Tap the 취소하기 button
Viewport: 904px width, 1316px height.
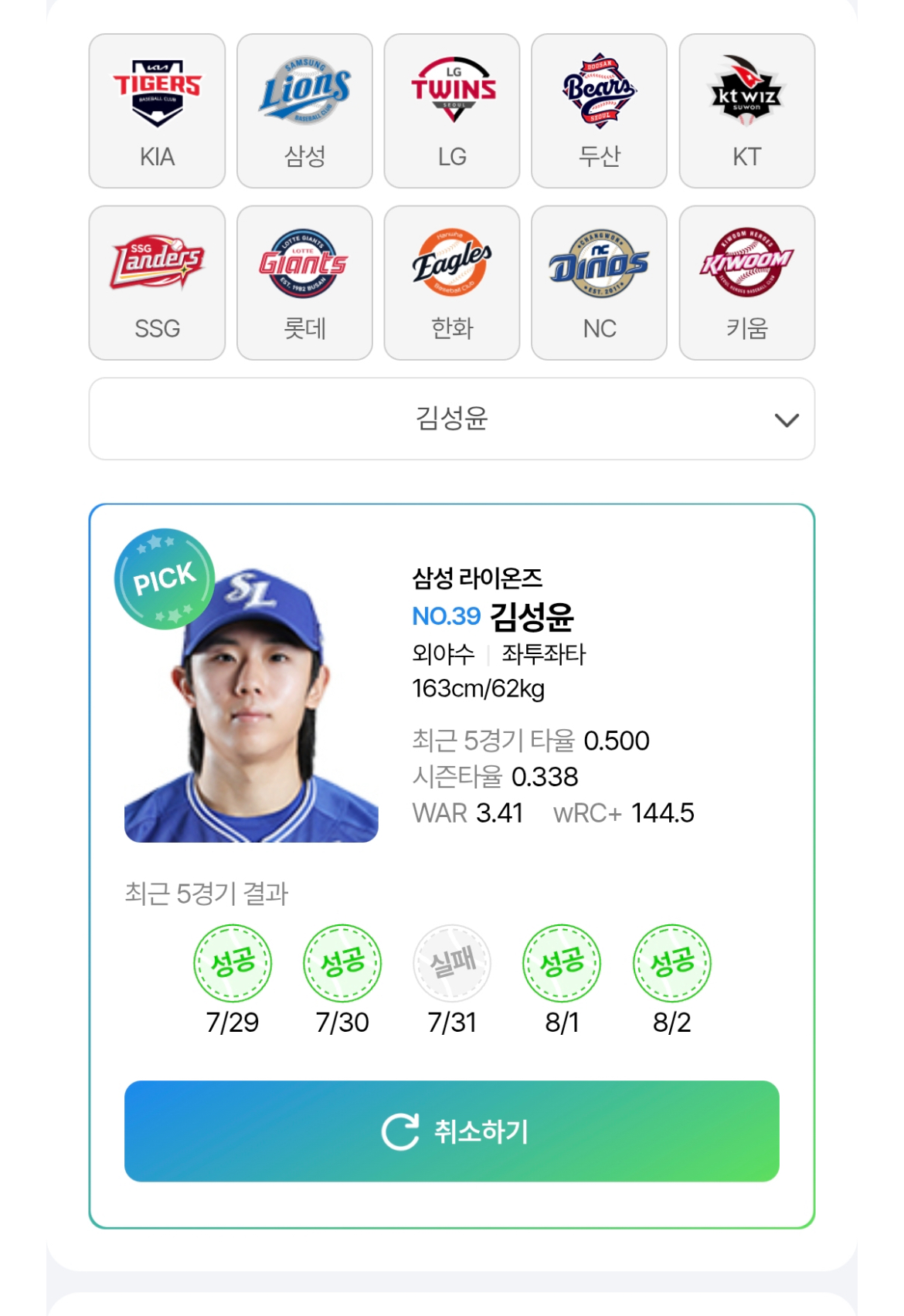[452, 1131]
